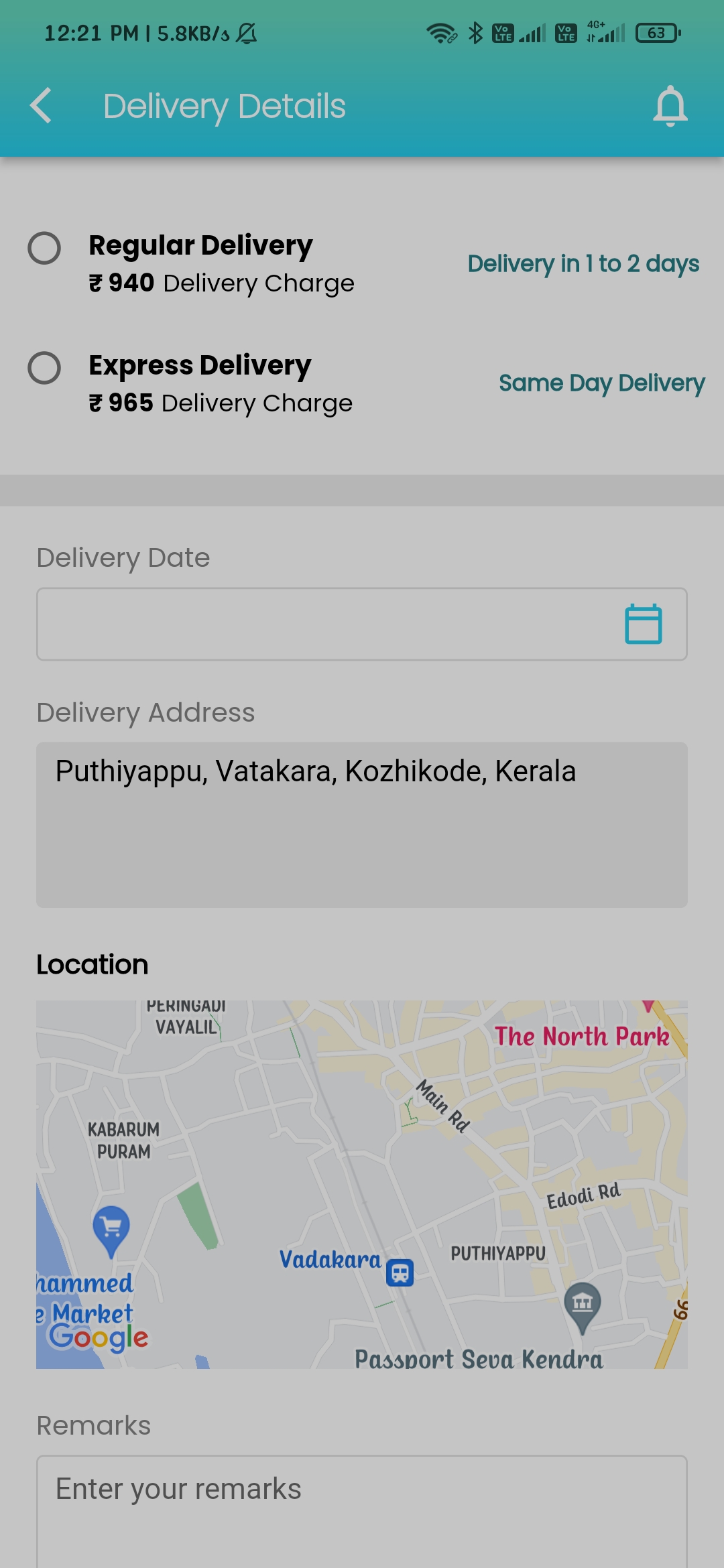Open the Location map

[362, 1184]
